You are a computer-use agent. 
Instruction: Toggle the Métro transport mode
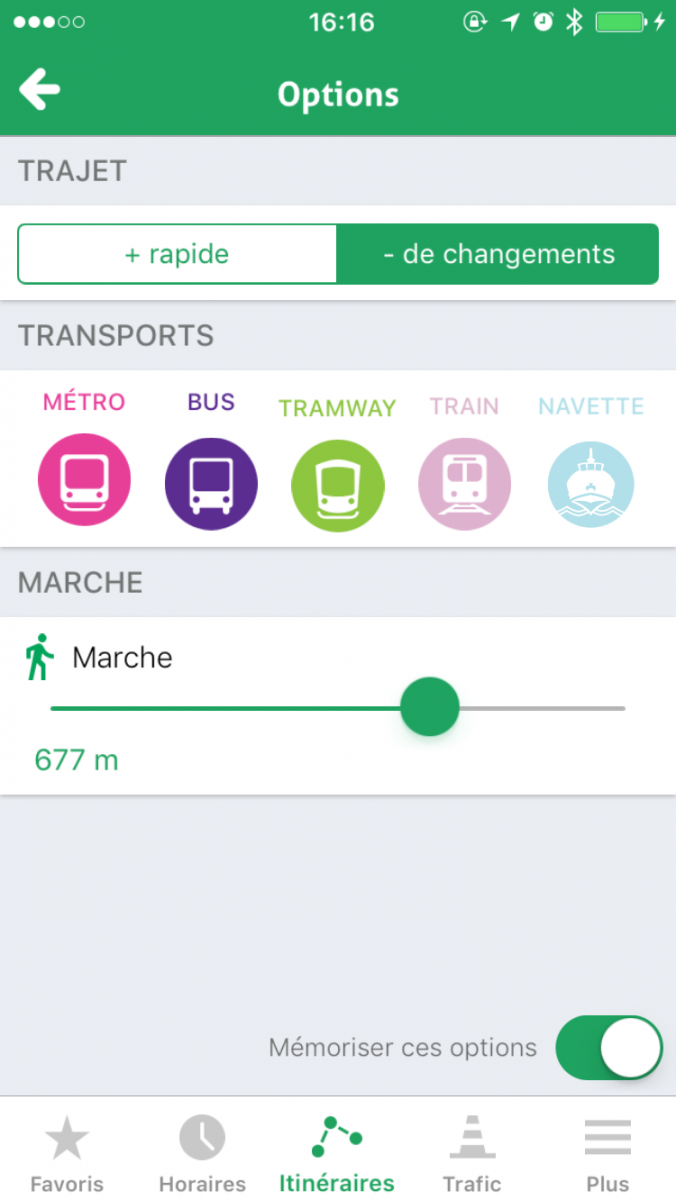(84, 480)
